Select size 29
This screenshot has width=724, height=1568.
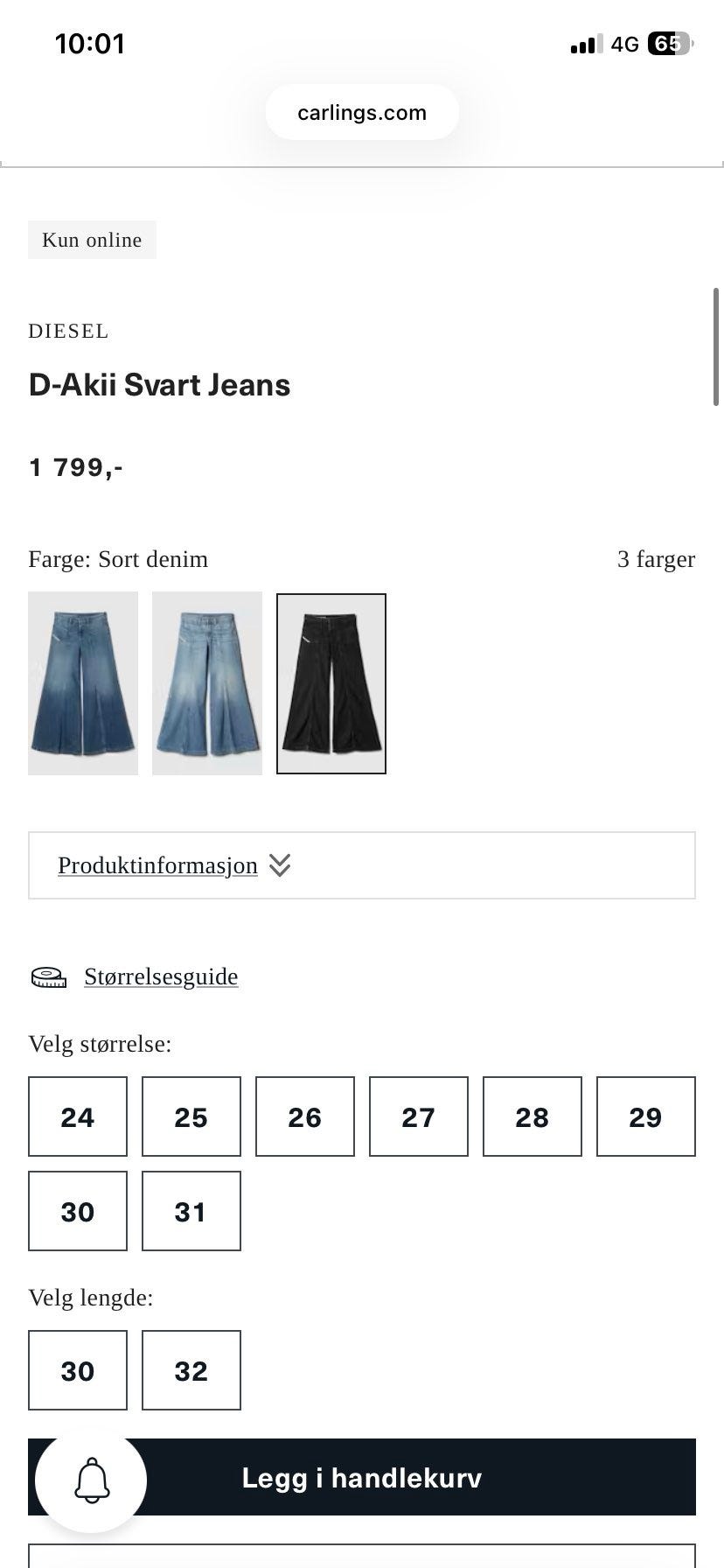pyautogui.click(x=646, y=1116)
